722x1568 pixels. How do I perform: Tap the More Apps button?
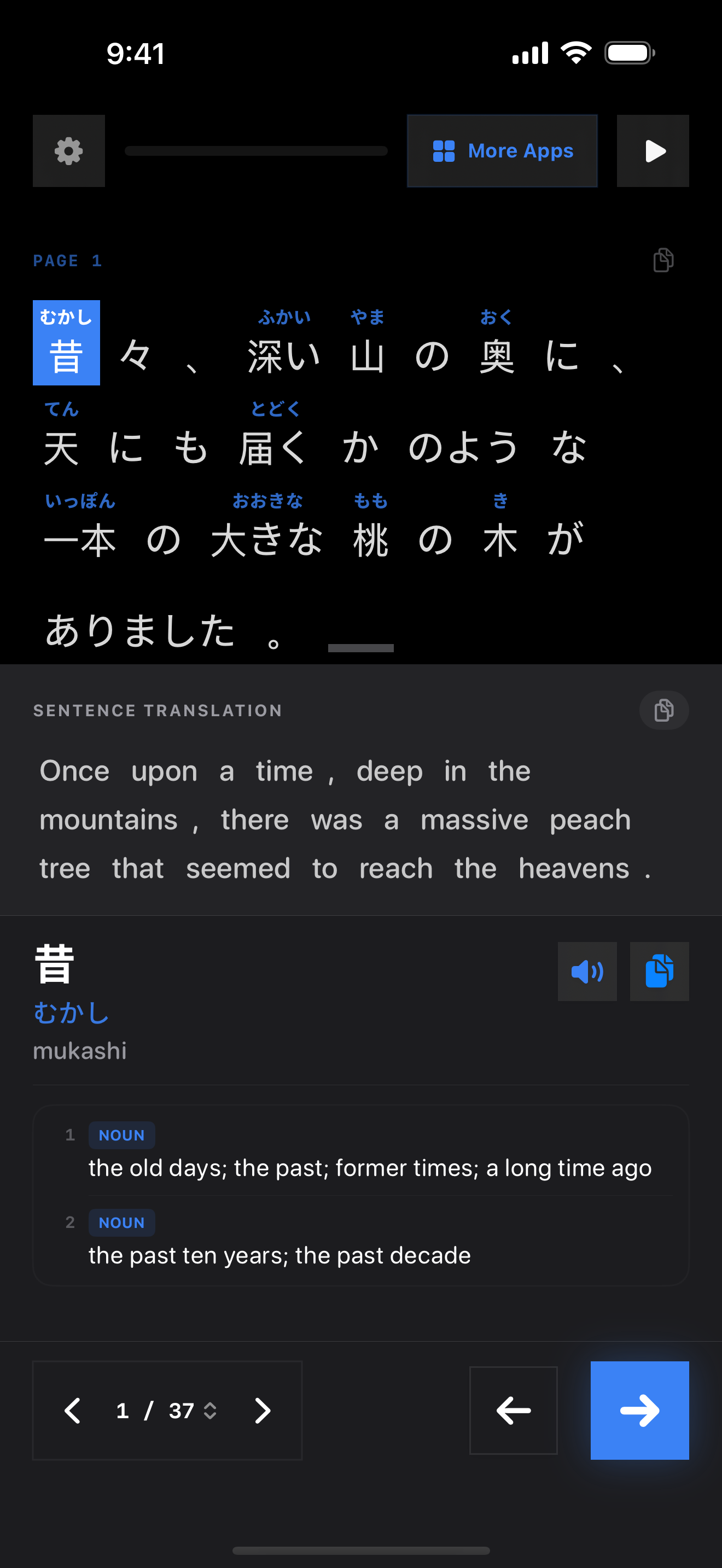[502, 151]
